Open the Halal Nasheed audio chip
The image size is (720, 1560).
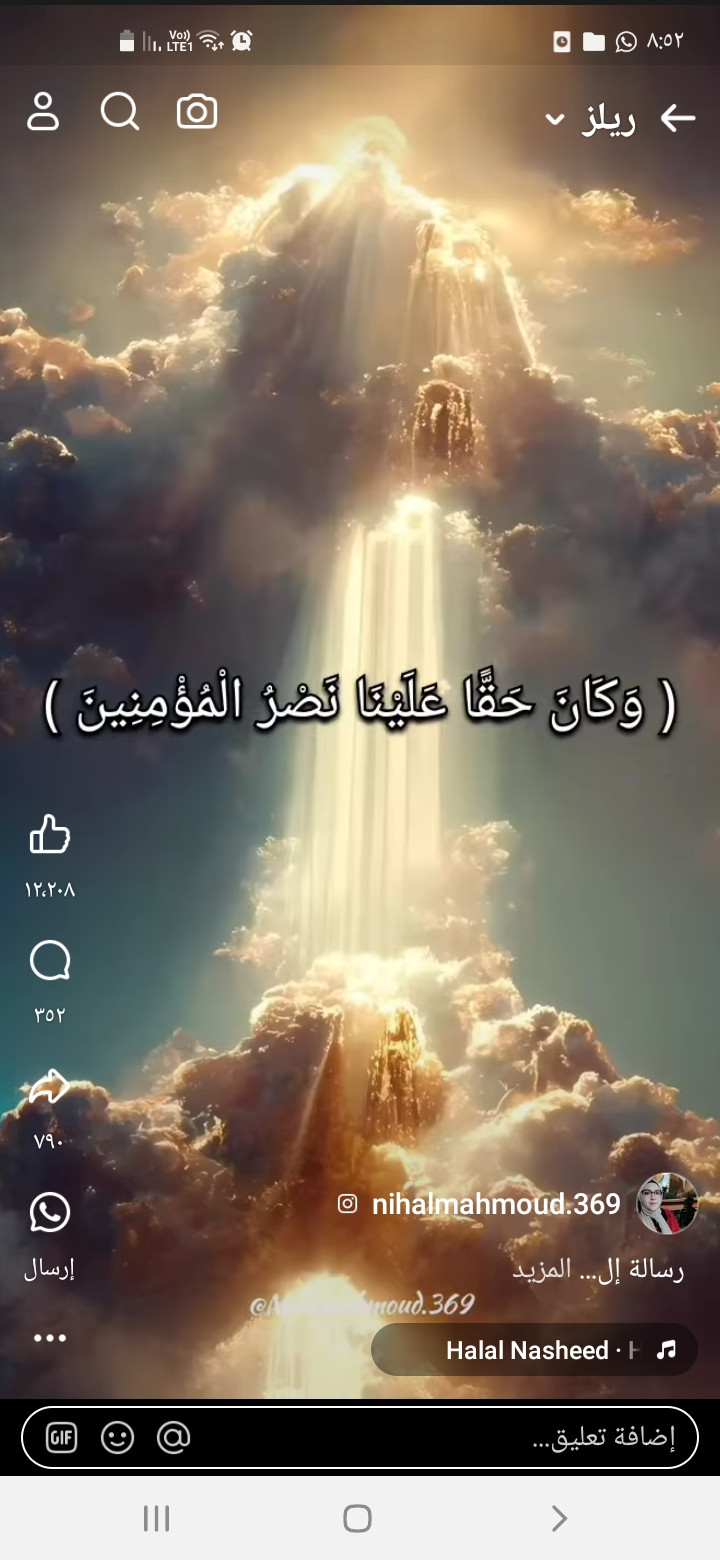click(534, 1350)
